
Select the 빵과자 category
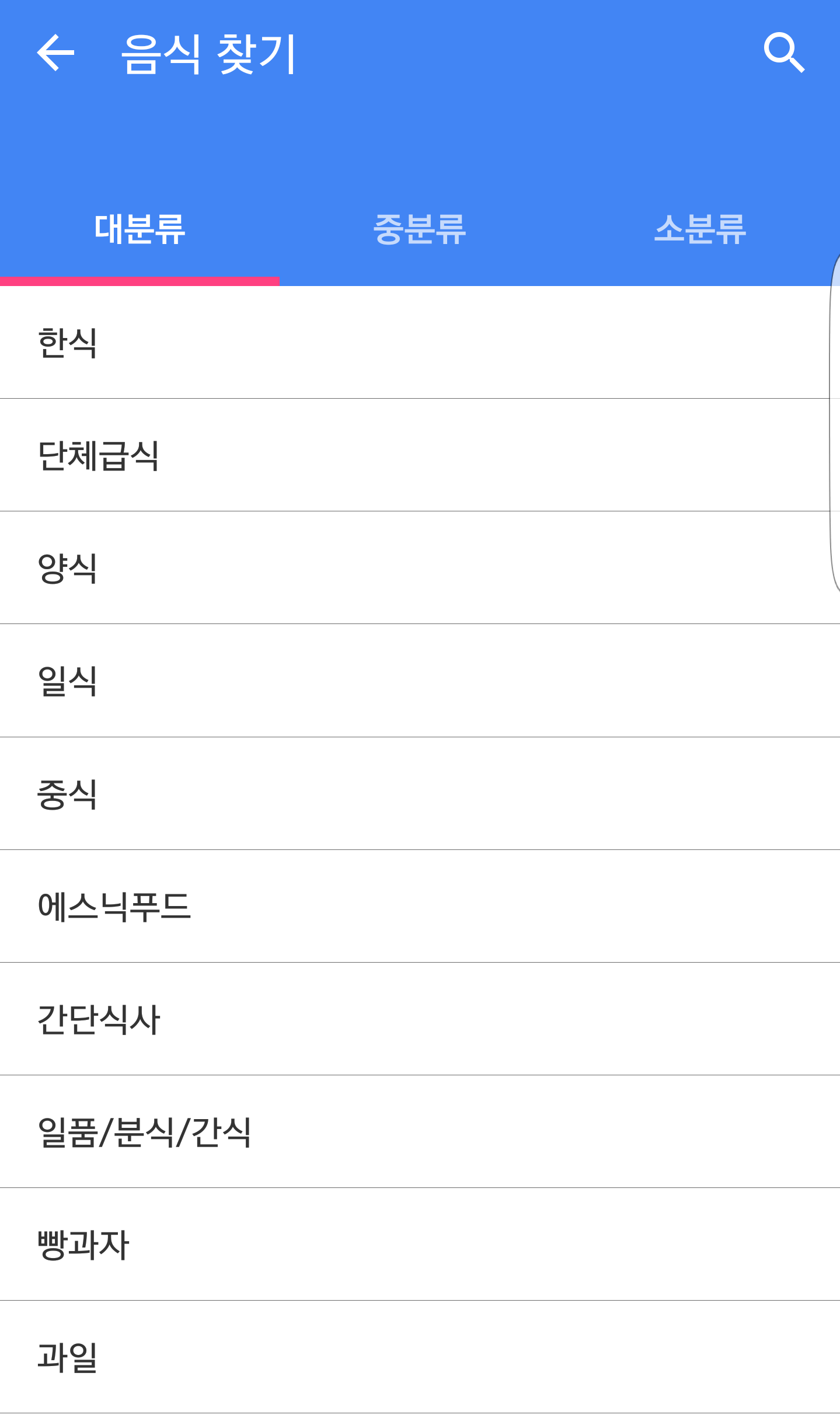pyautogui.click(x=420, y=1245)
